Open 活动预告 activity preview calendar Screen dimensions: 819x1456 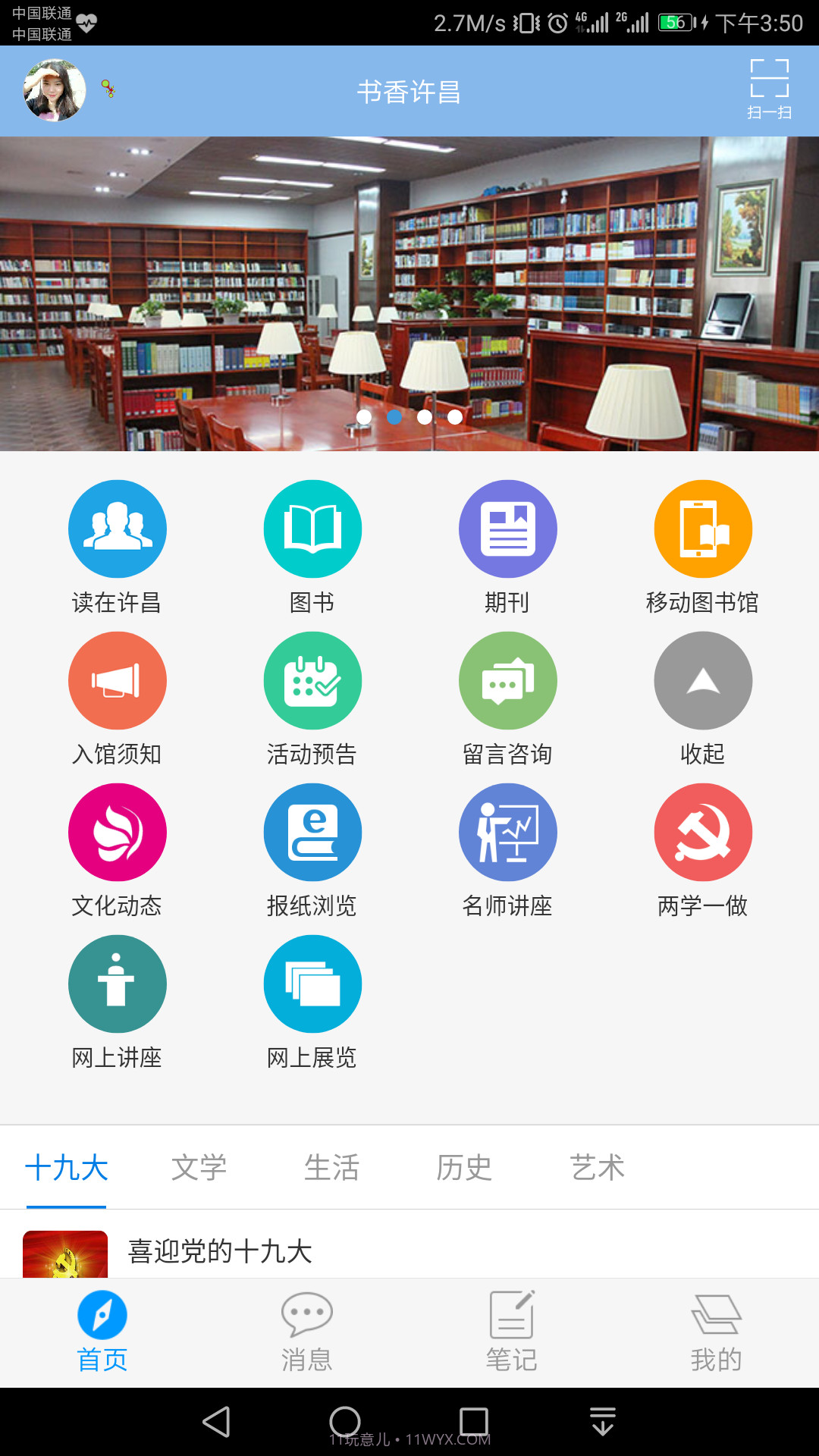click(312, 698)
